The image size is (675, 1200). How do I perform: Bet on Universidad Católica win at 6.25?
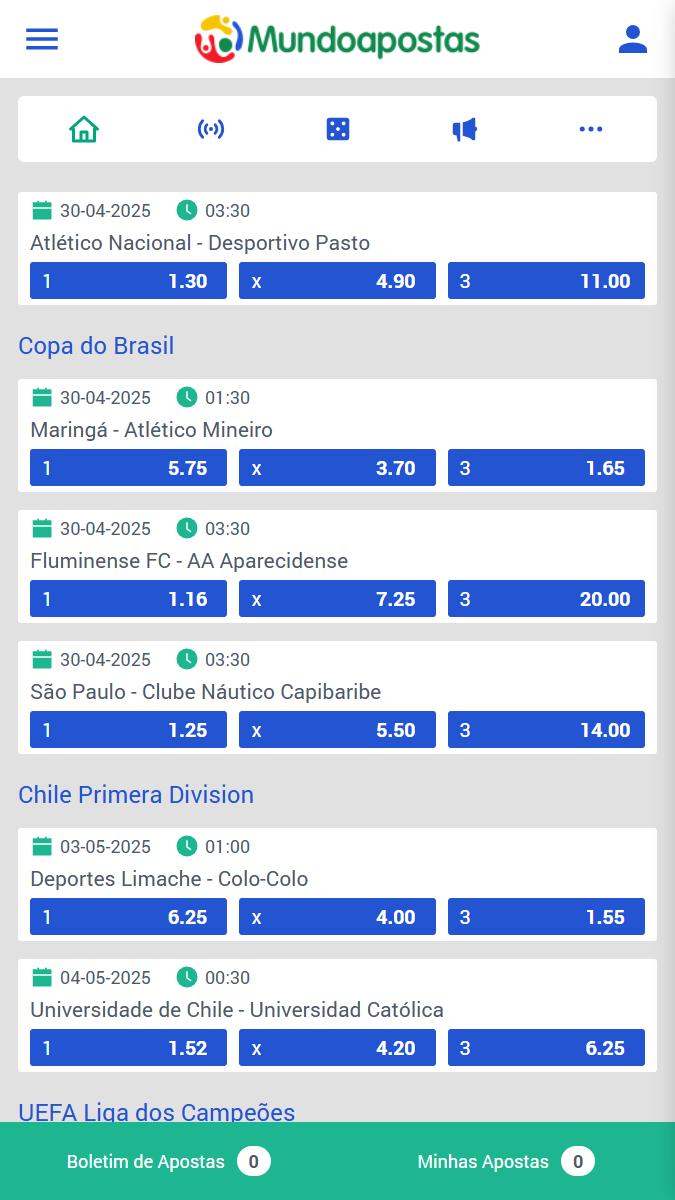[x=546, y=1048]
